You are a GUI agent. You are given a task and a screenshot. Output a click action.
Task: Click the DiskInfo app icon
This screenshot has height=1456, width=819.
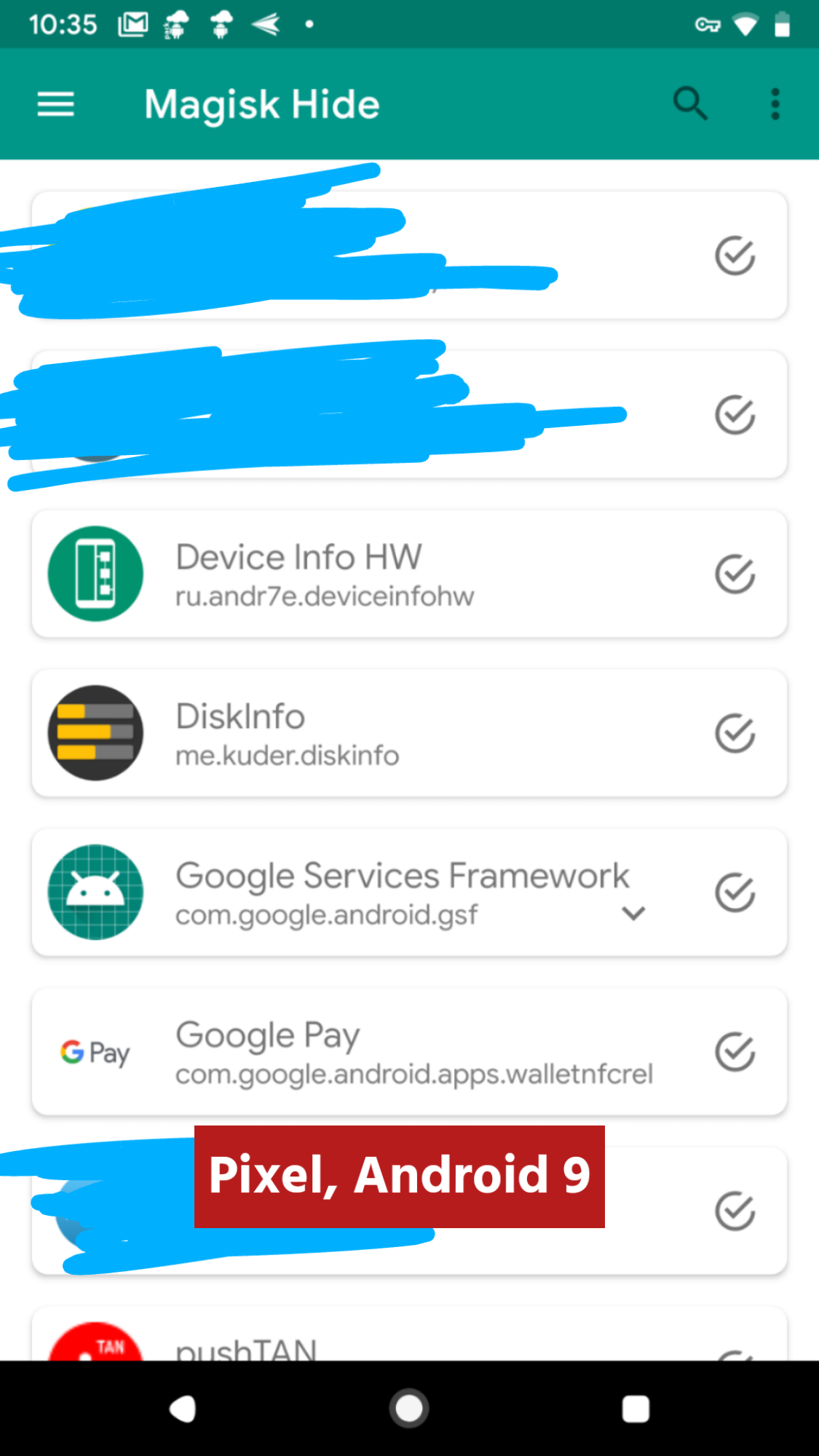pyautogui.click(x=95, y=732)
